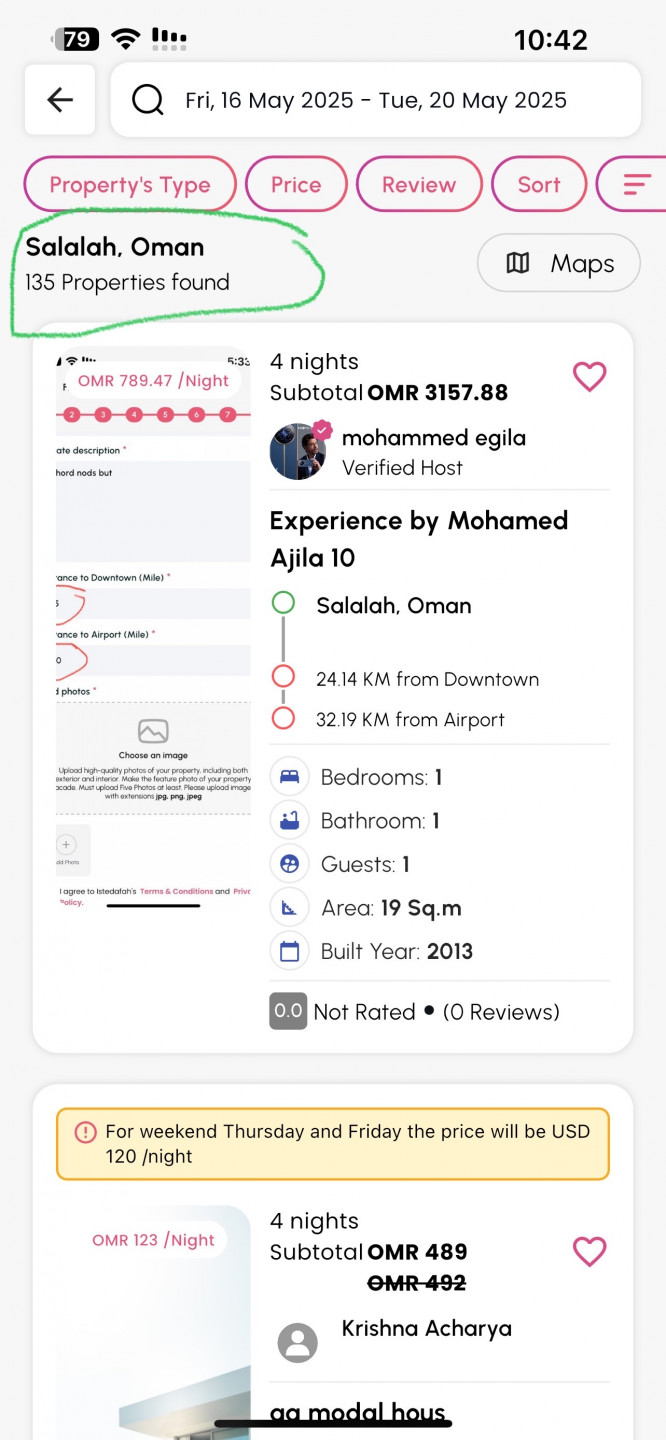Filter results by Review

(x=418, y=185)
